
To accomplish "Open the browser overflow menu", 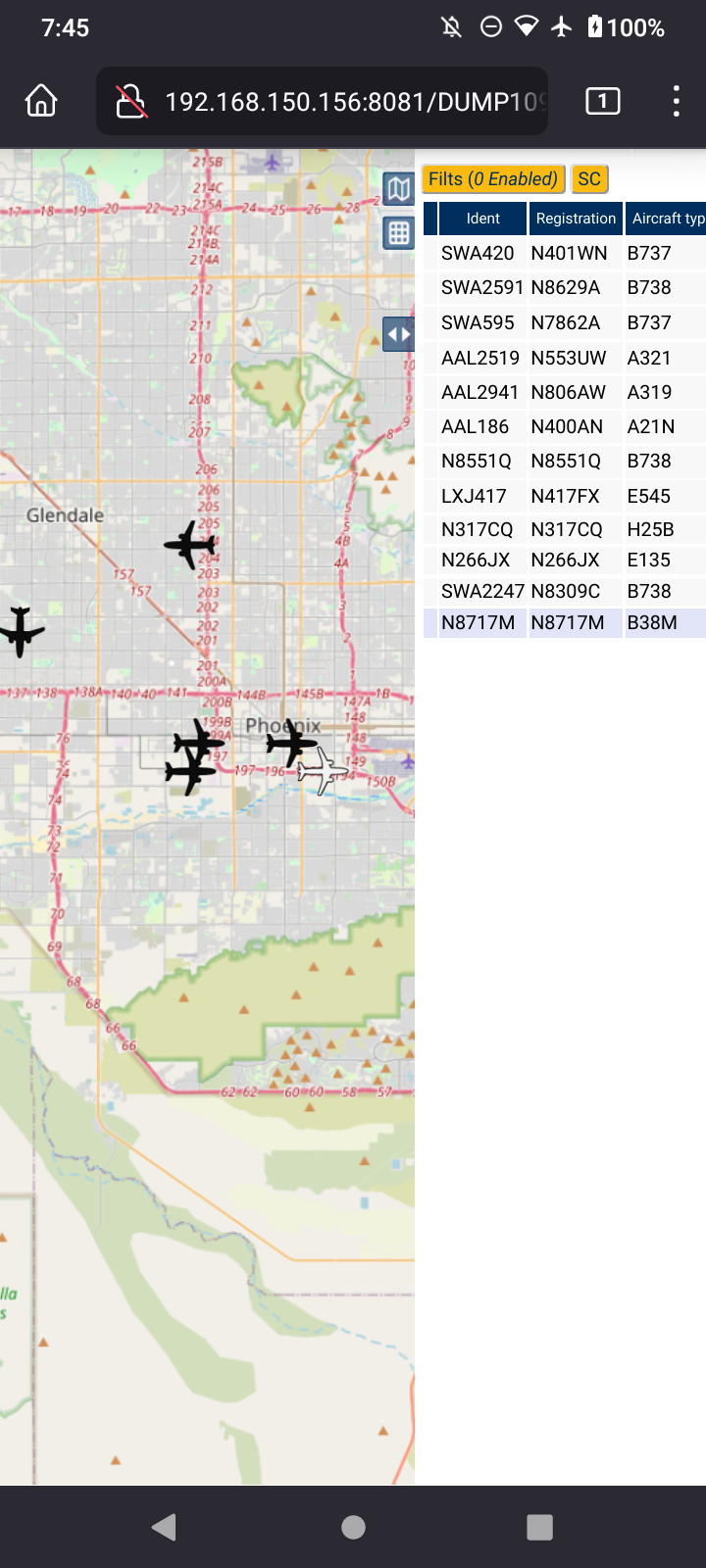I will (676, 101).
